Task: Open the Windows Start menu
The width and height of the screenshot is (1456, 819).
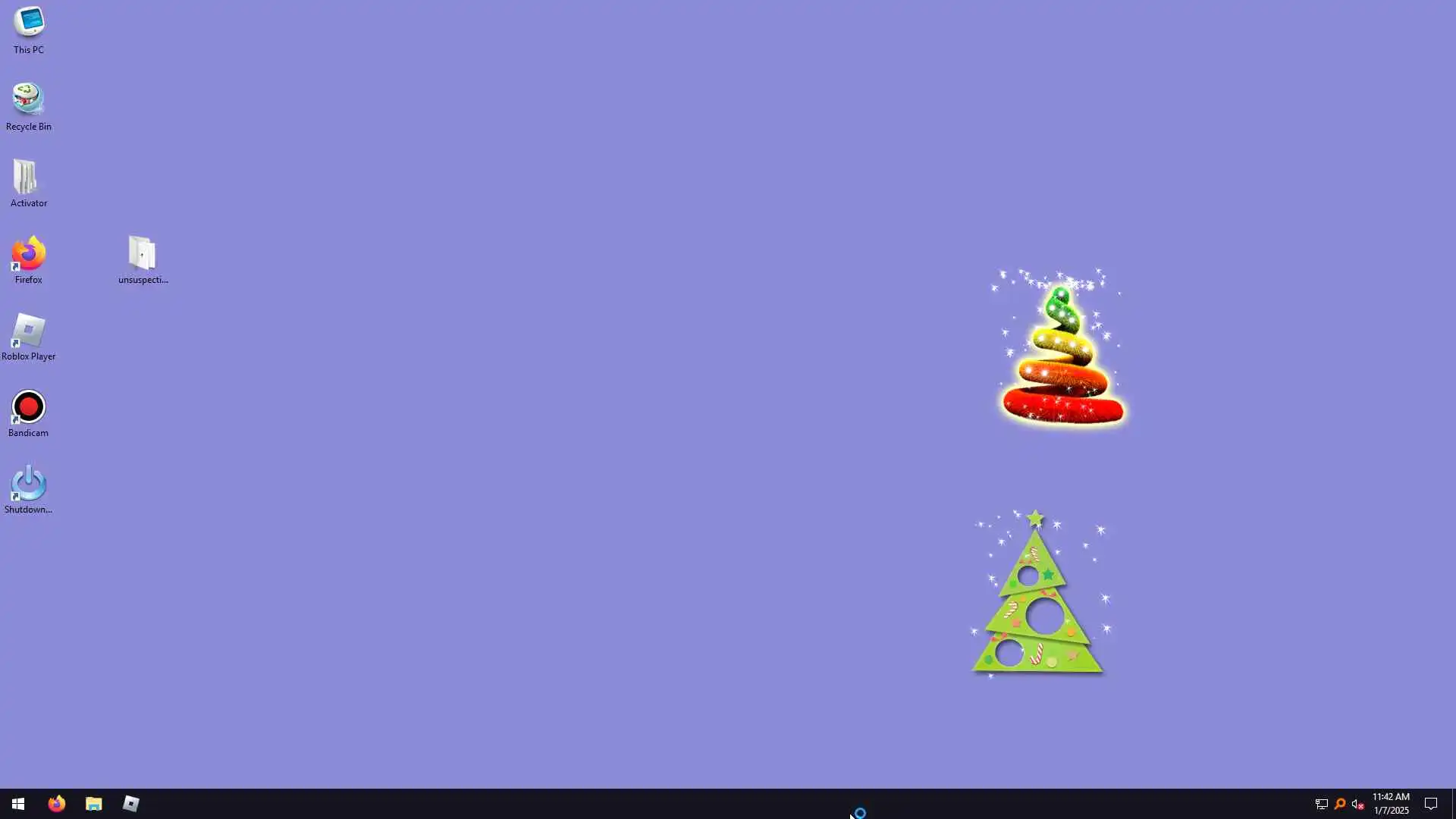Action: pyautogui.click(x=18, y=804)
